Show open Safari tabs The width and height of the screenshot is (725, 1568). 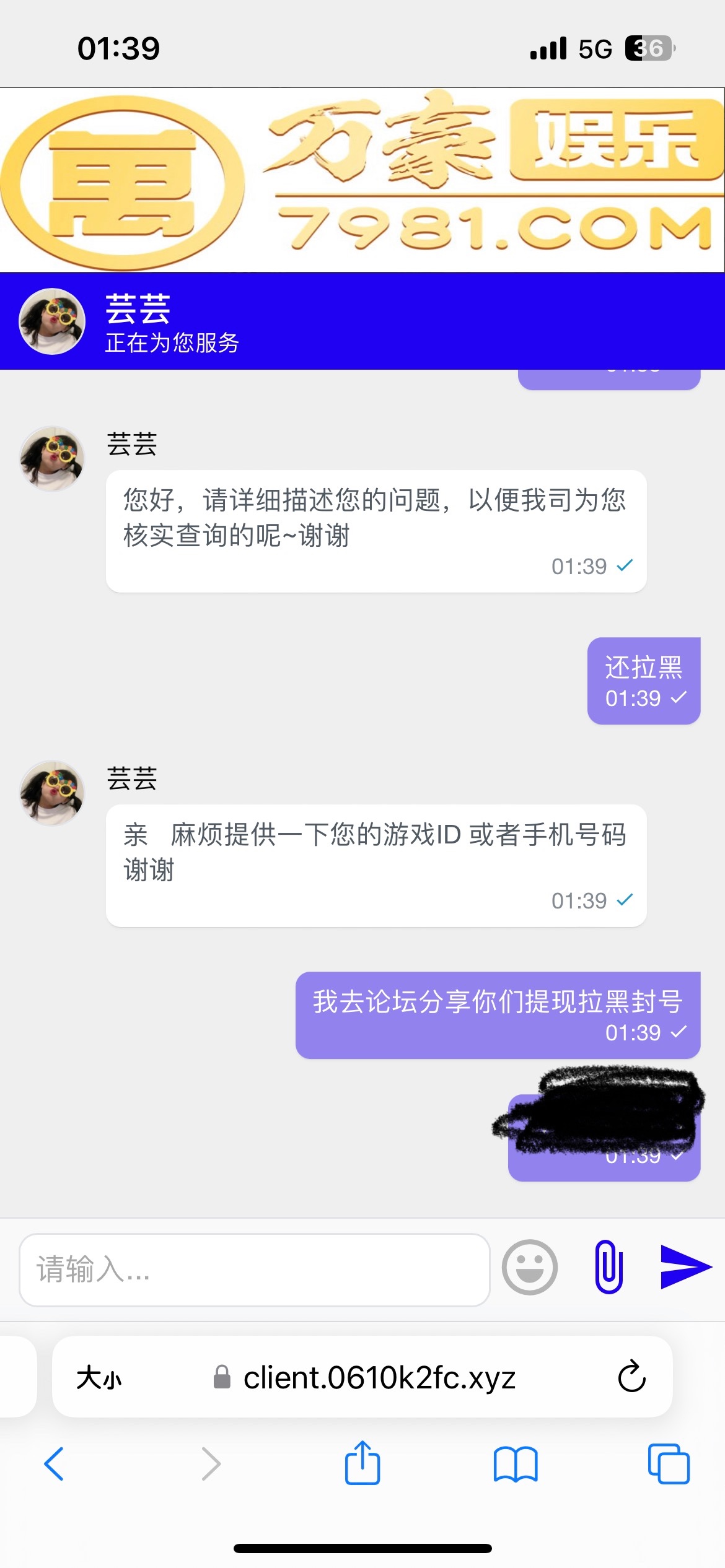coord(668,1464)
